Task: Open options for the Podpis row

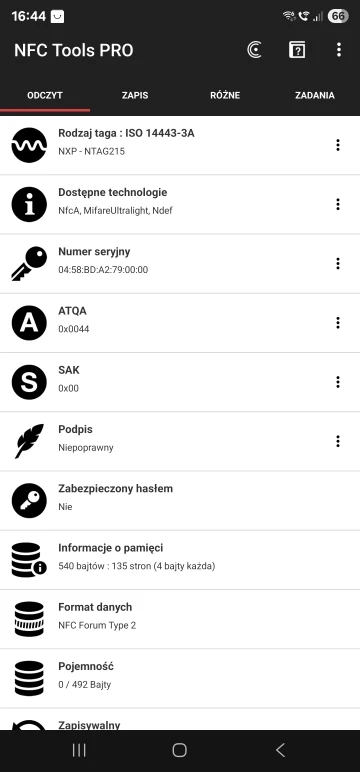Action: pyautogui.click(x=337, y=441)
